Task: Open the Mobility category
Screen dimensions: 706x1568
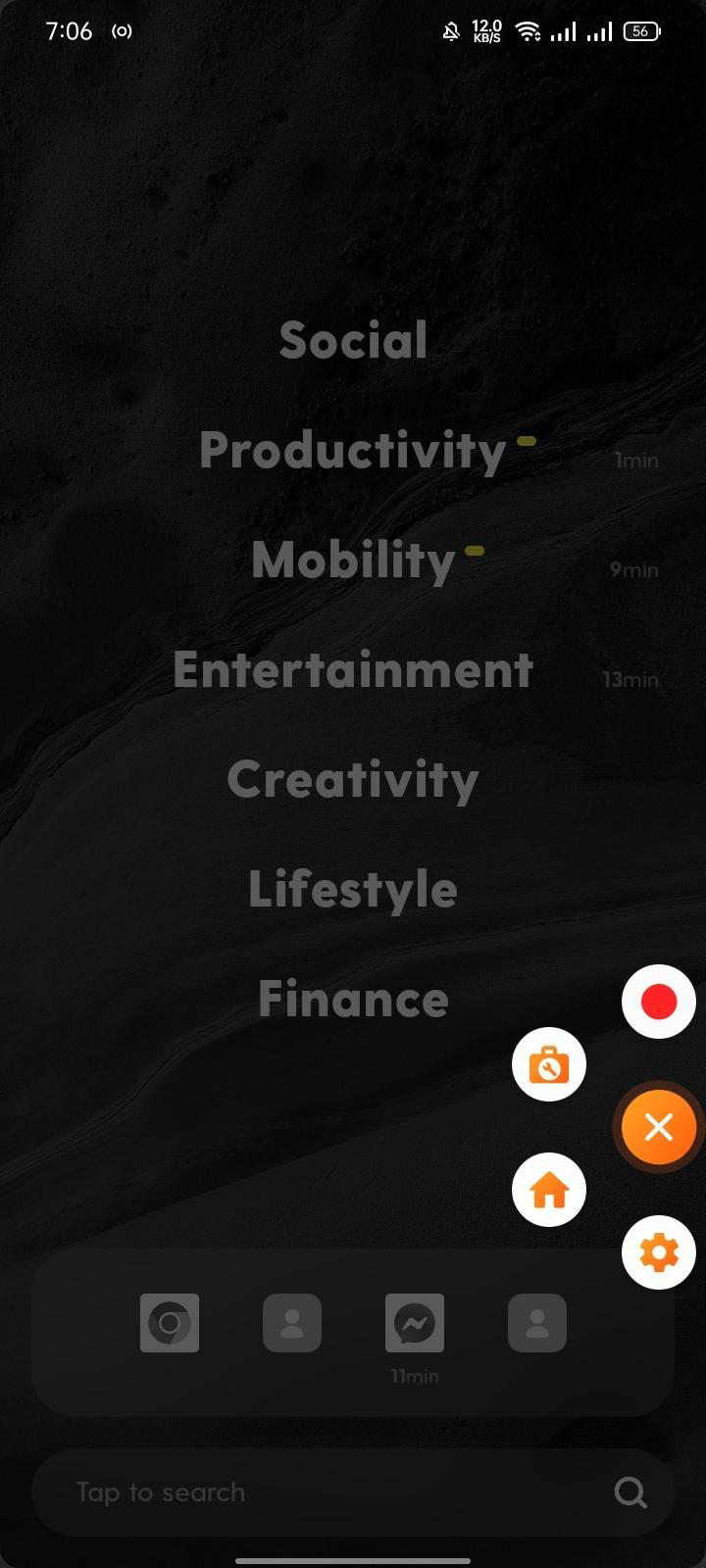Action: [x=353, y=560]
